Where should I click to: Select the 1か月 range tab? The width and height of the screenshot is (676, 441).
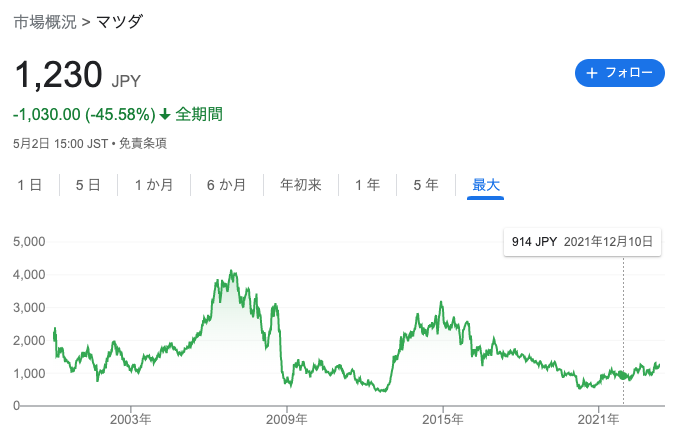pyautogui.click(x=154, y=184)
